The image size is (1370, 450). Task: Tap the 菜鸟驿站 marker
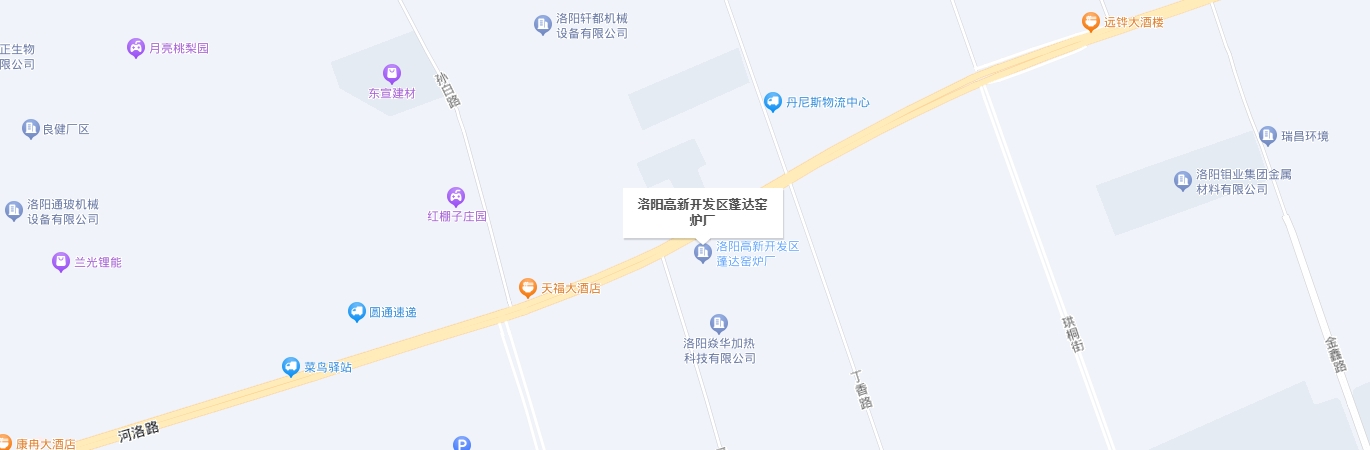[x=291, y=367]
